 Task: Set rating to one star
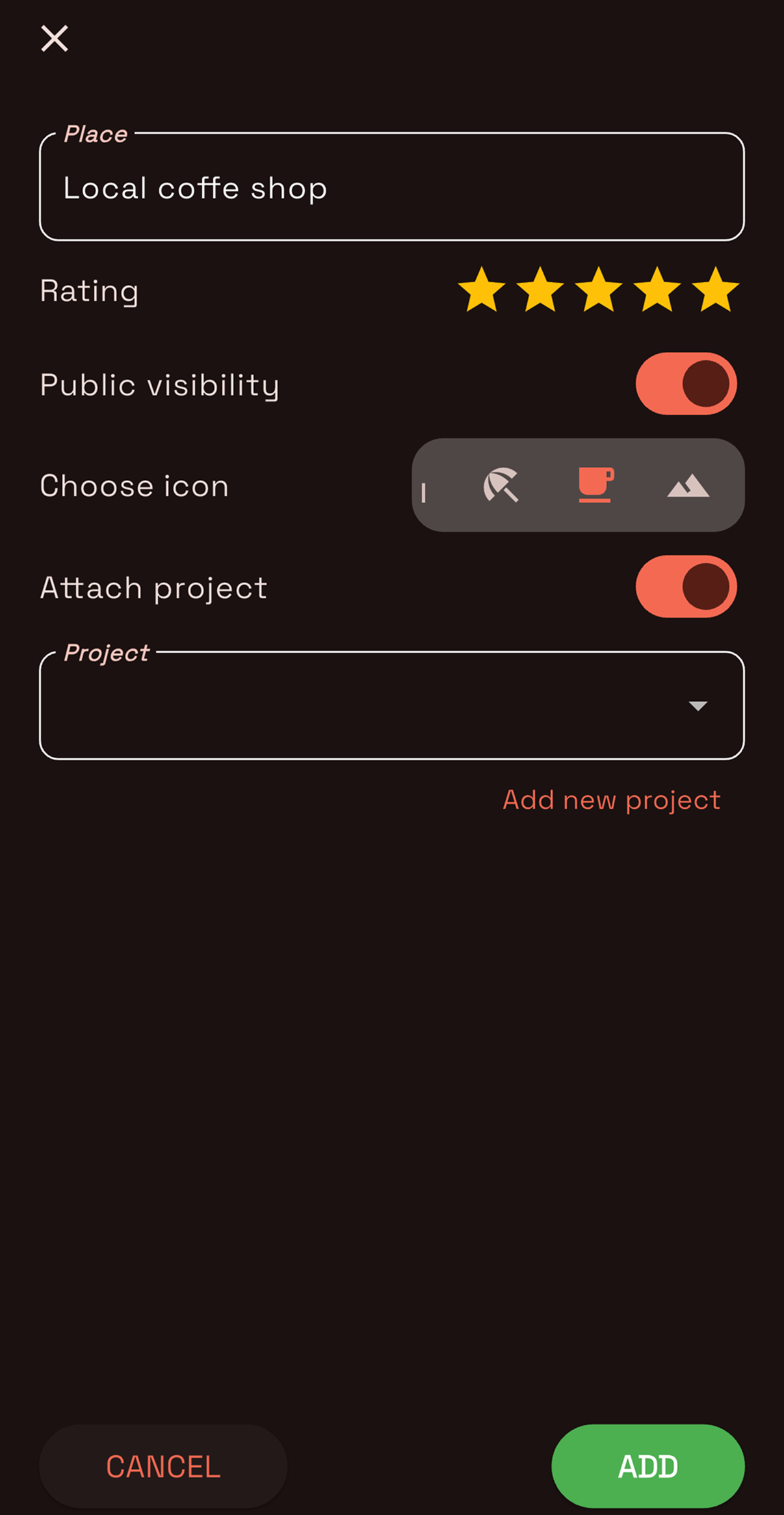tap(482, 290)
